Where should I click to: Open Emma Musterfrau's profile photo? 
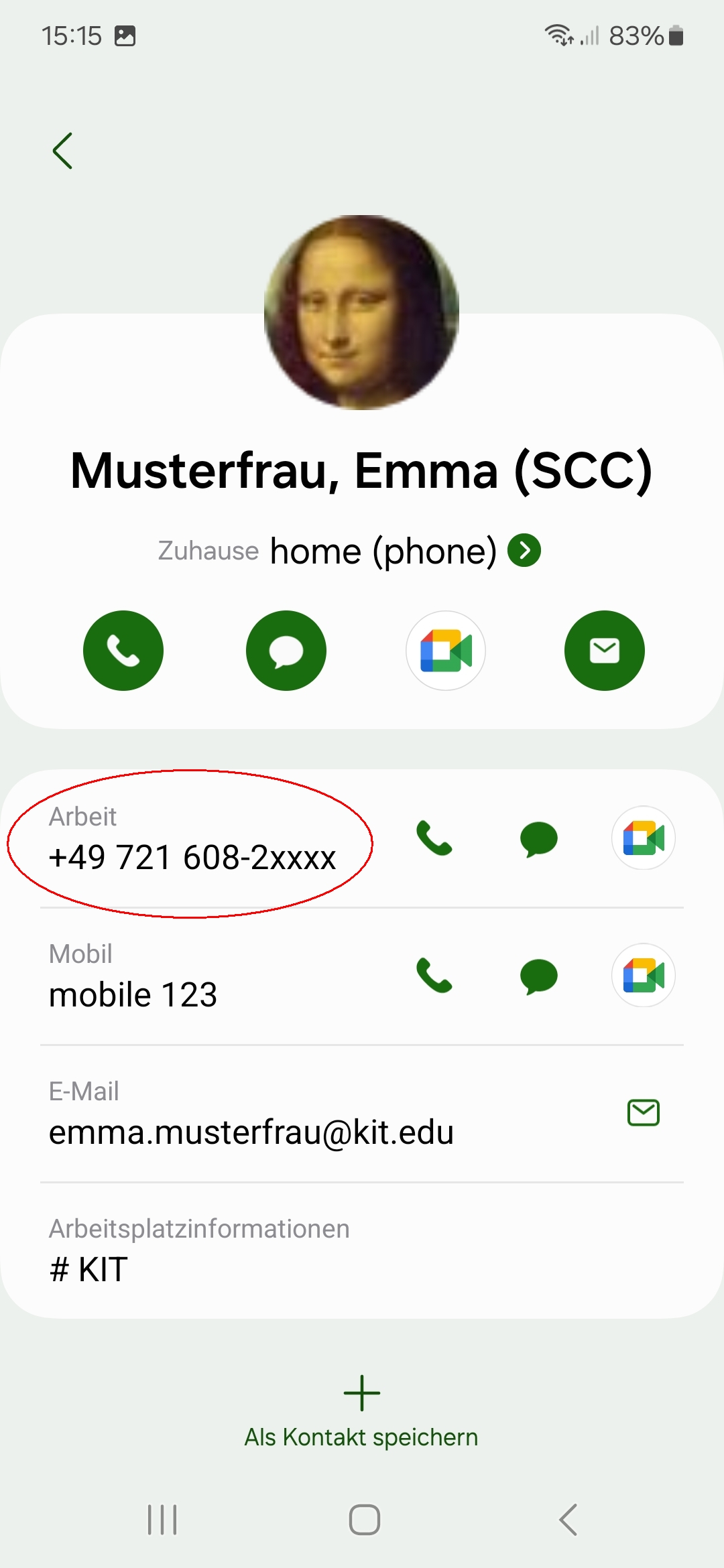coord(361,312)
